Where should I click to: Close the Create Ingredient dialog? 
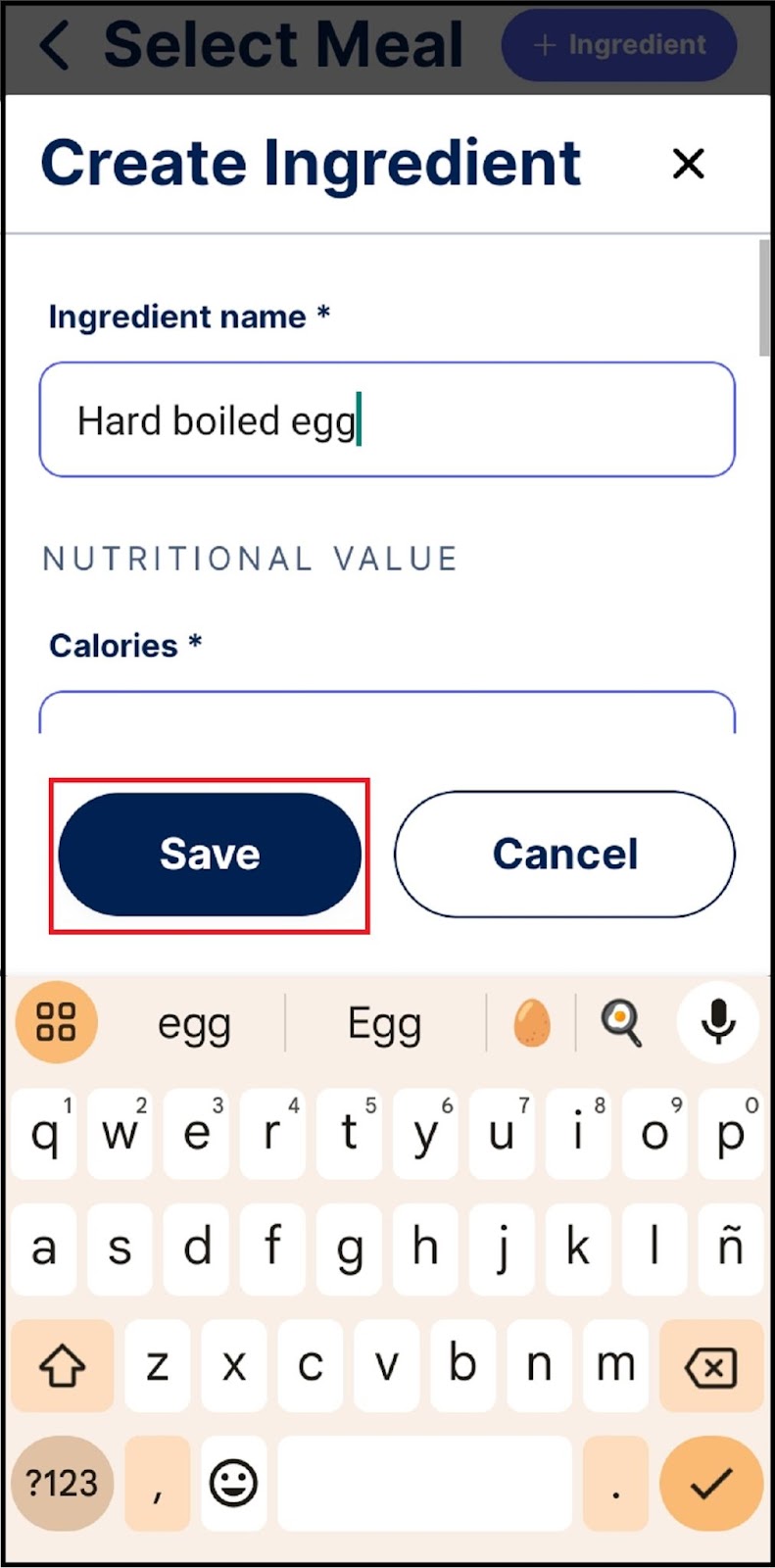coord(689,164)
